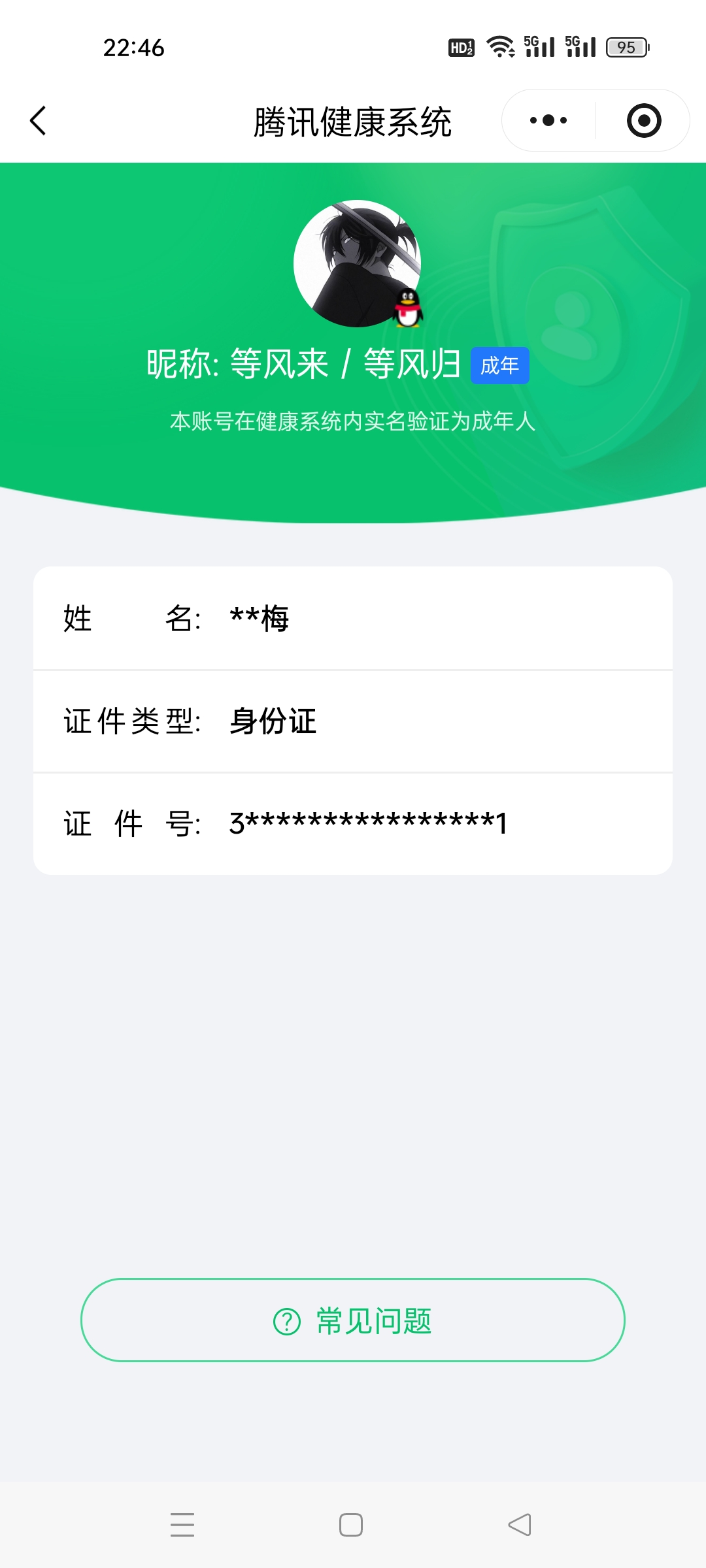Tap the circle exit button of mini program

pos(644,120)
